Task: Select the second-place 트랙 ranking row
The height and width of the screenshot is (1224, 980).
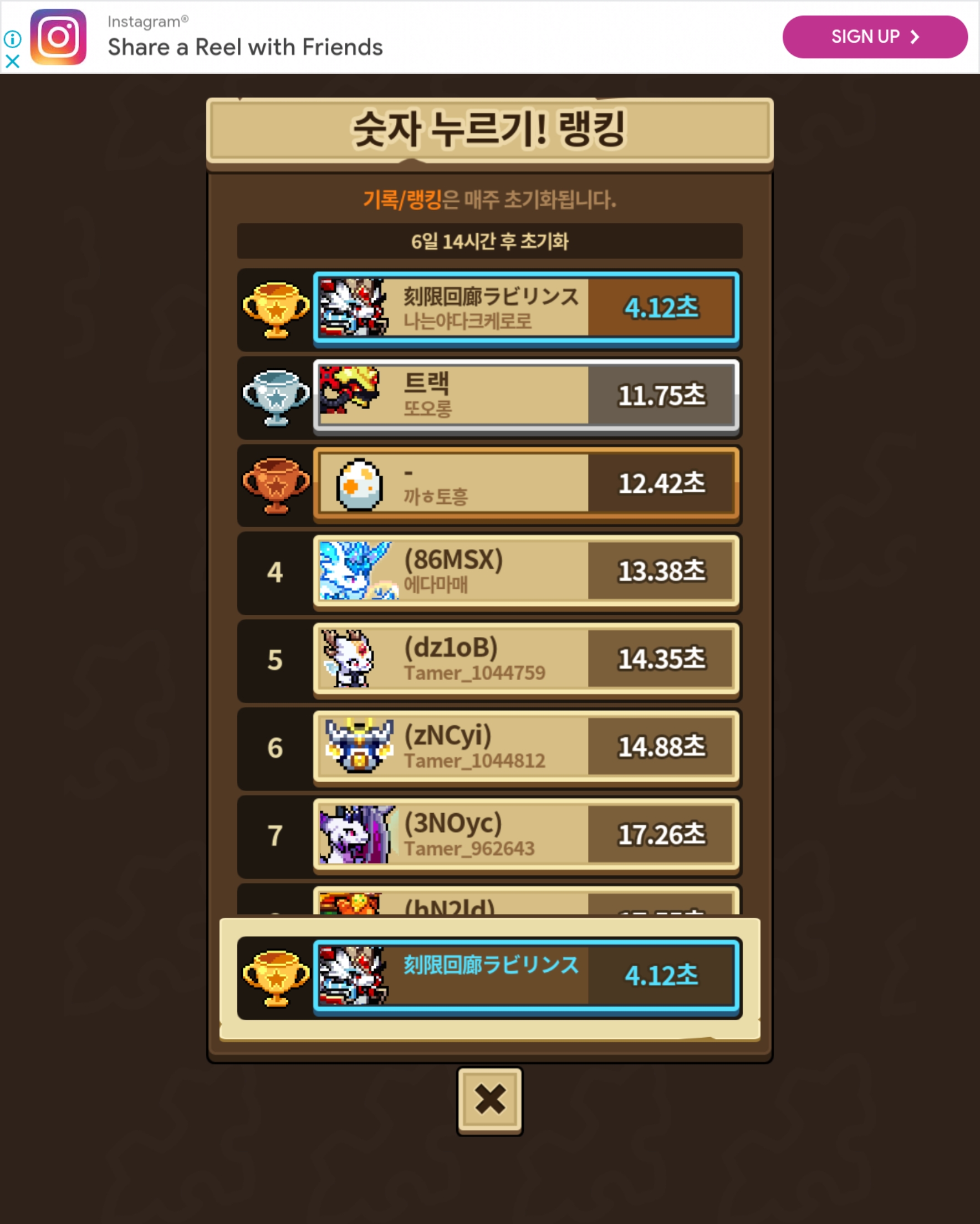Action: click(x=525, y=396)
